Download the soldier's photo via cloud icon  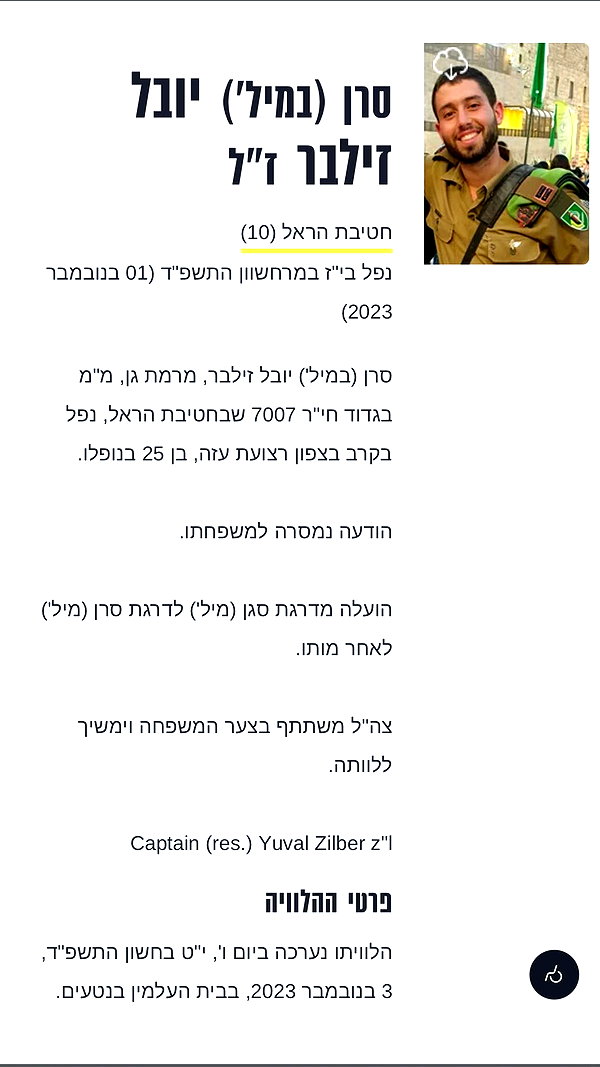click(450, 64)
